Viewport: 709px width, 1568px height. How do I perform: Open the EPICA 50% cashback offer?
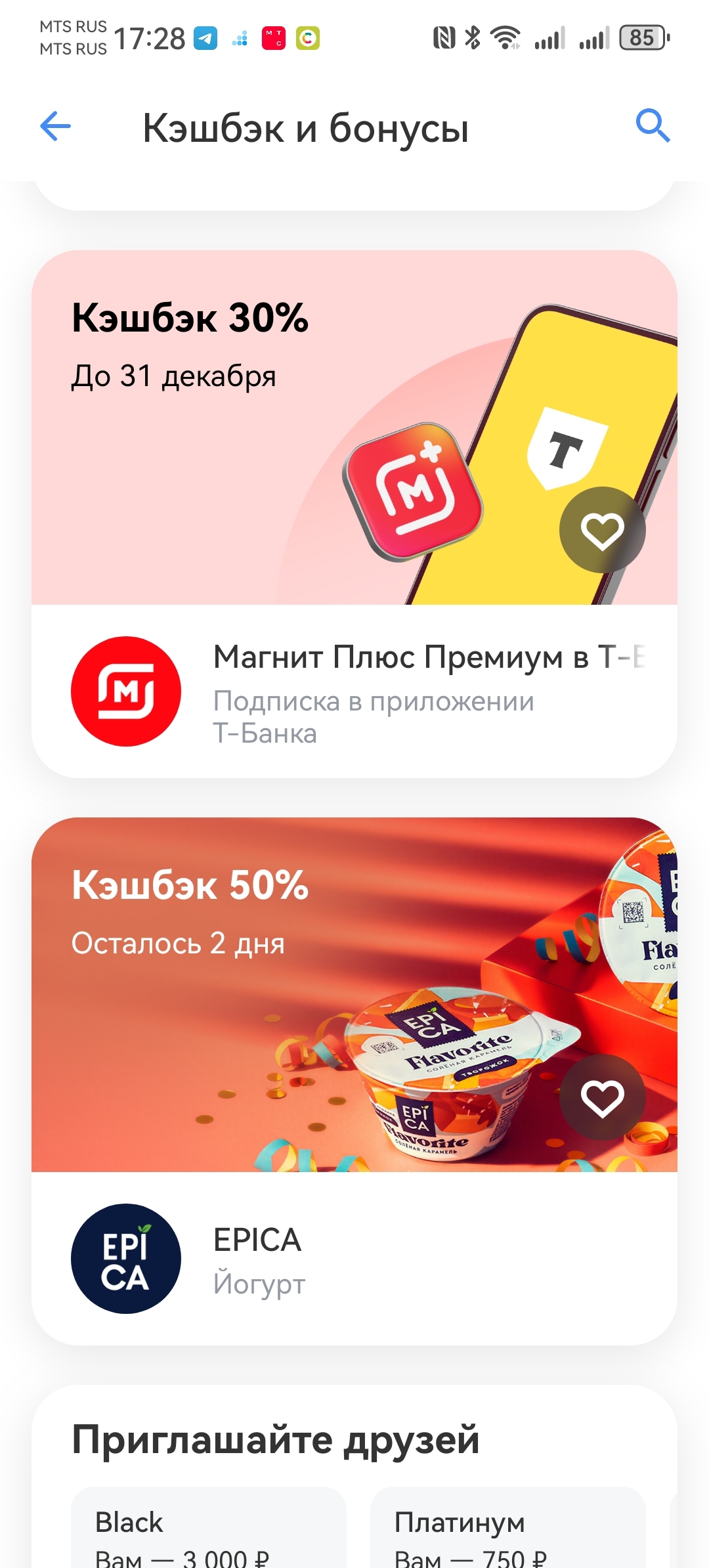pos(354,1257)
